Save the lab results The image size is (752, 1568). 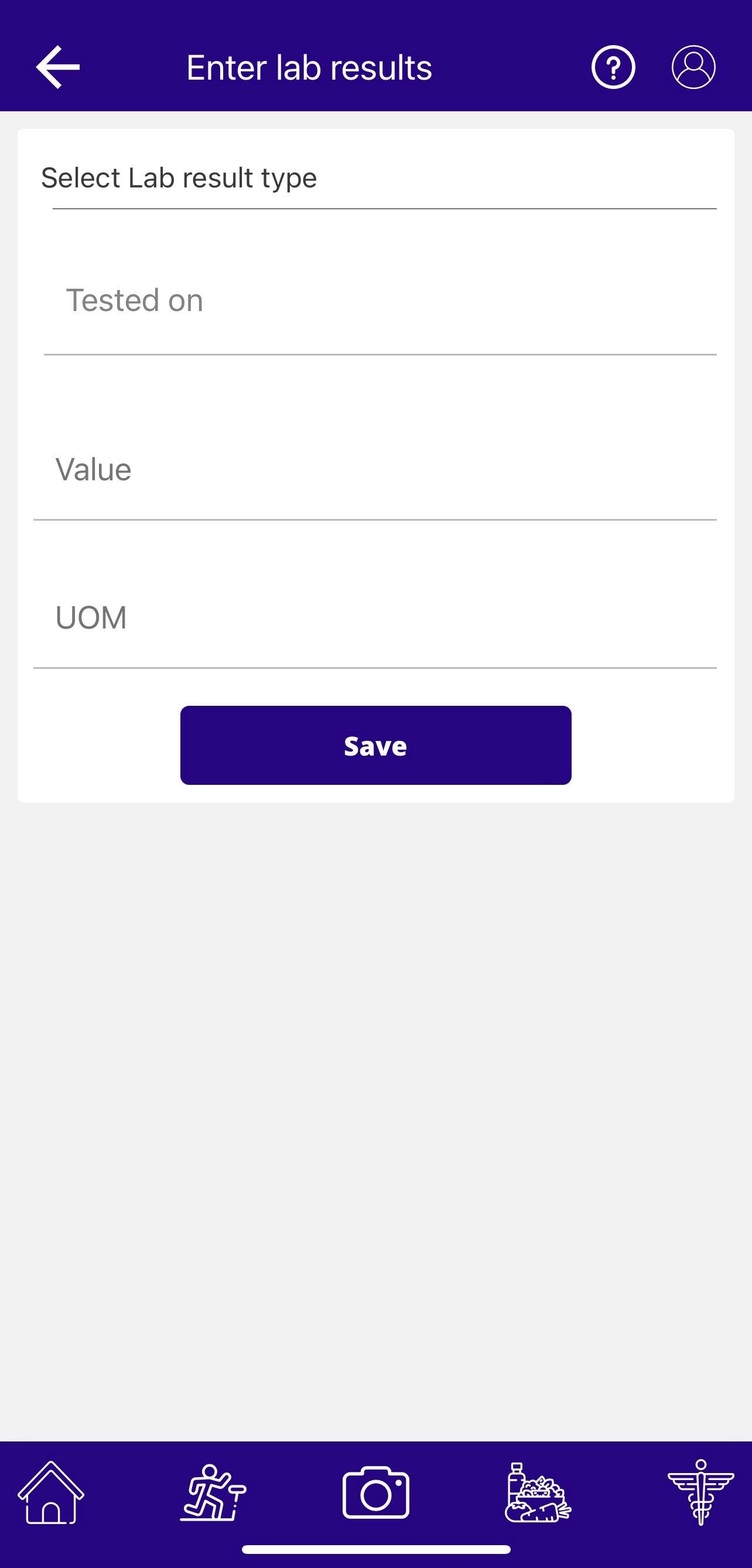tap(375, 745)
